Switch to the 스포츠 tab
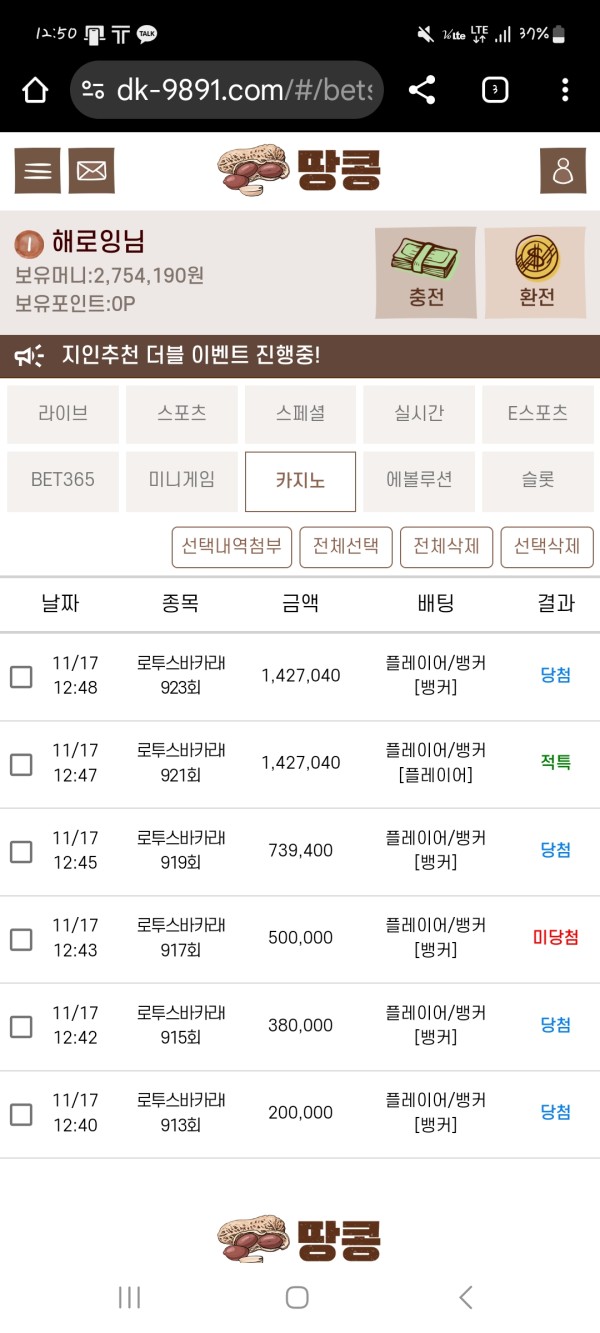Screen dimensions: 600x1333 pos(182,414)
